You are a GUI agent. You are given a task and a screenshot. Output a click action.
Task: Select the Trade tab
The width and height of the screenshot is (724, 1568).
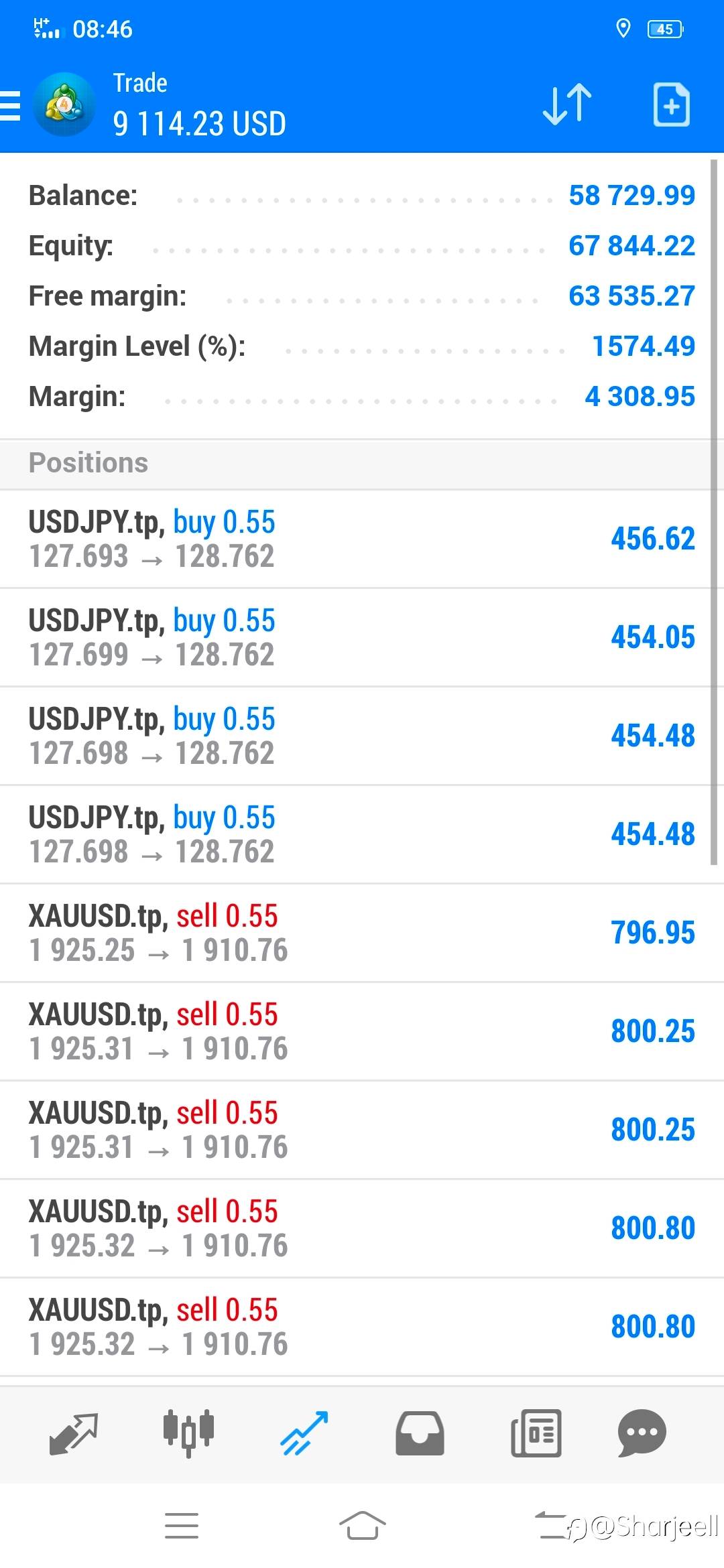304,1433
